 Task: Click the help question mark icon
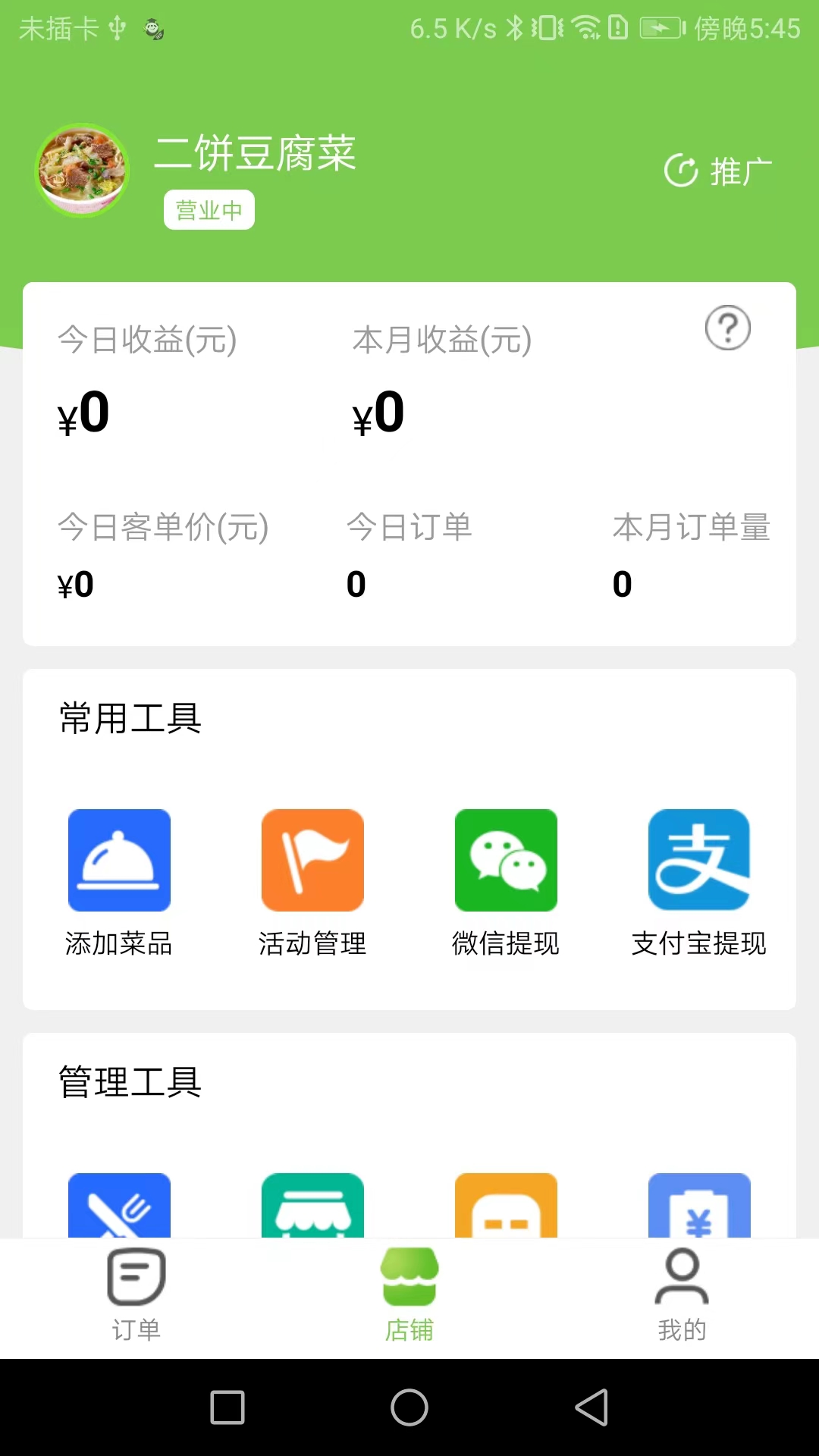[727, 328]
